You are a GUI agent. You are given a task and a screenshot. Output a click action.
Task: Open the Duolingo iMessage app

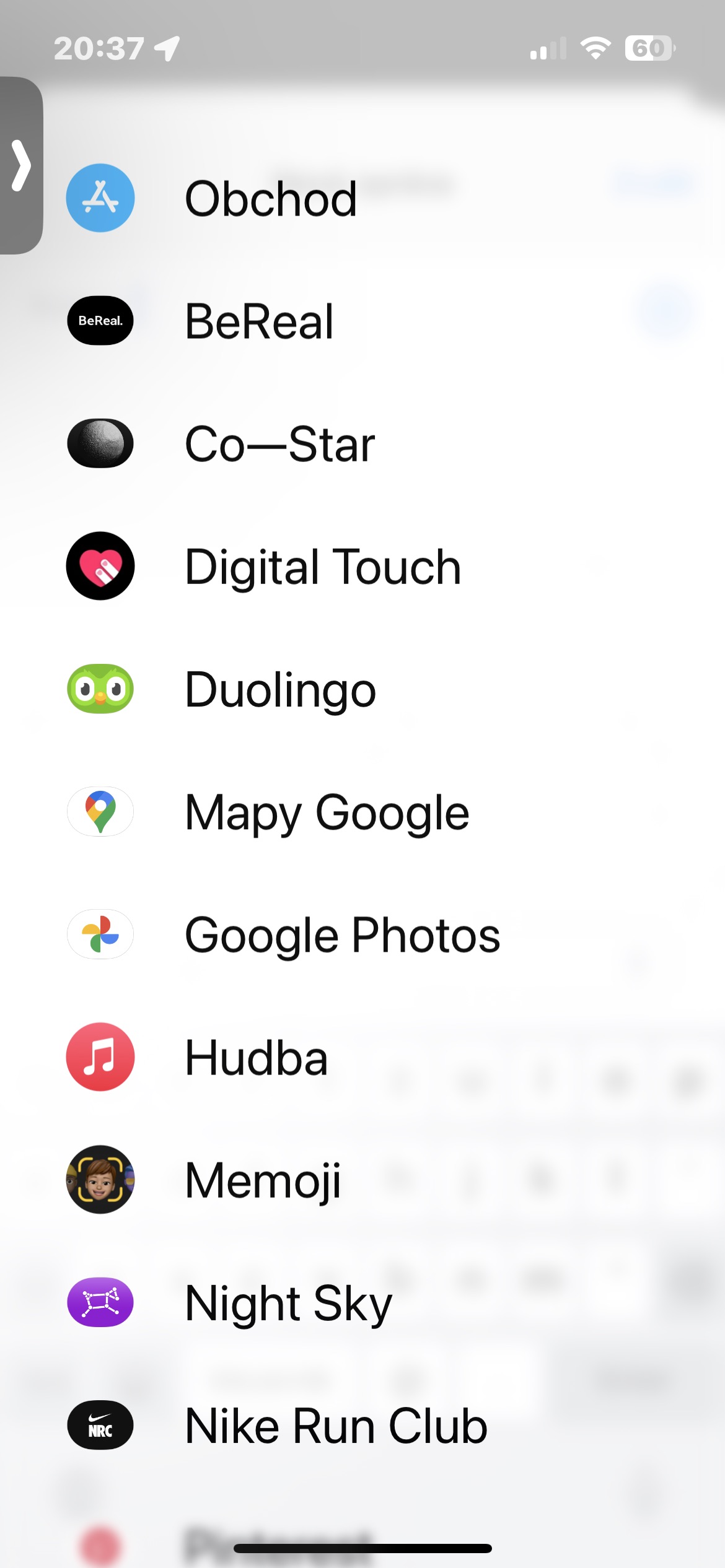click(362, 689)
